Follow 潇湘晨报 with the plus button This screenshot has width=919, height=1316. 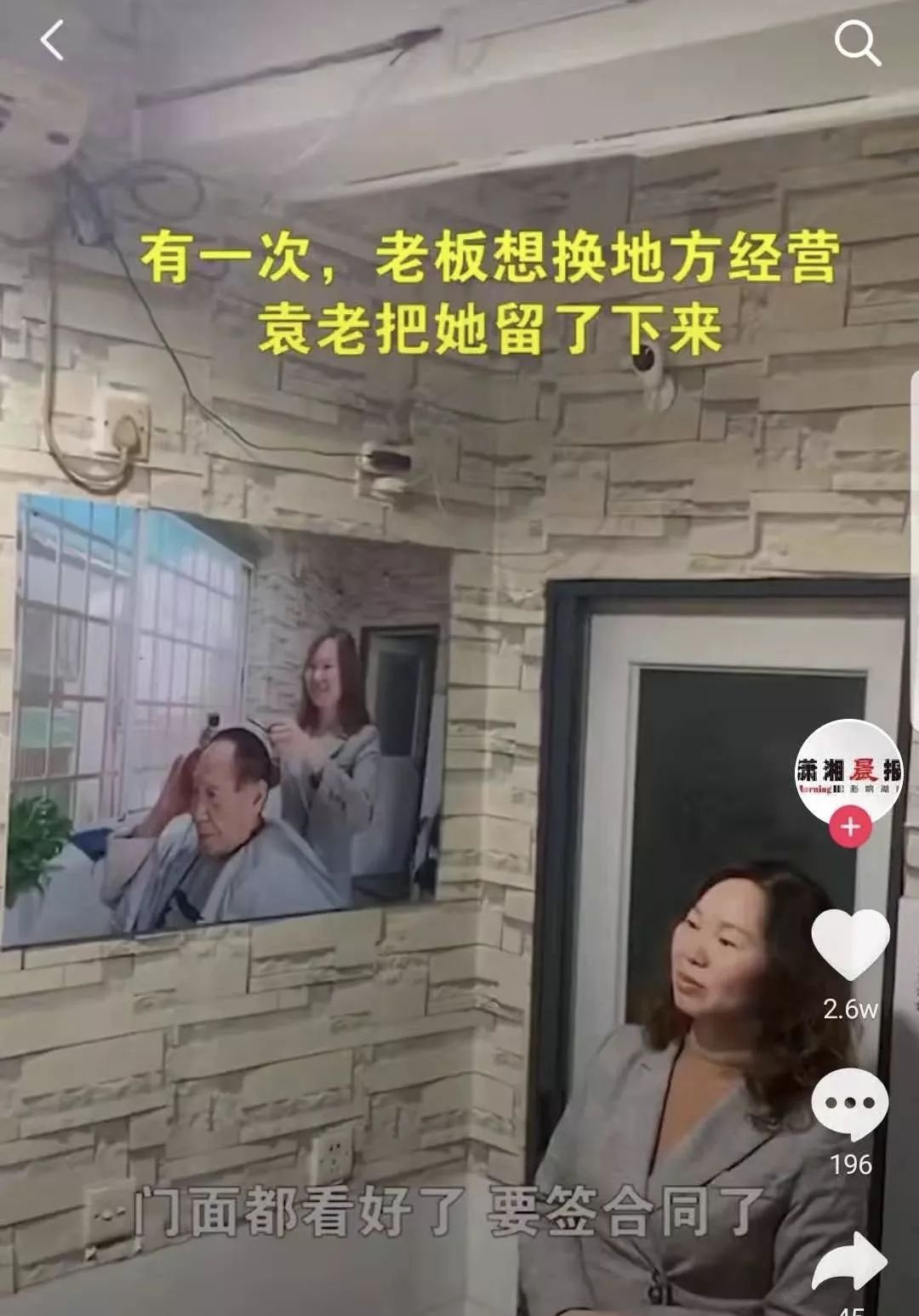coord(850,829)
